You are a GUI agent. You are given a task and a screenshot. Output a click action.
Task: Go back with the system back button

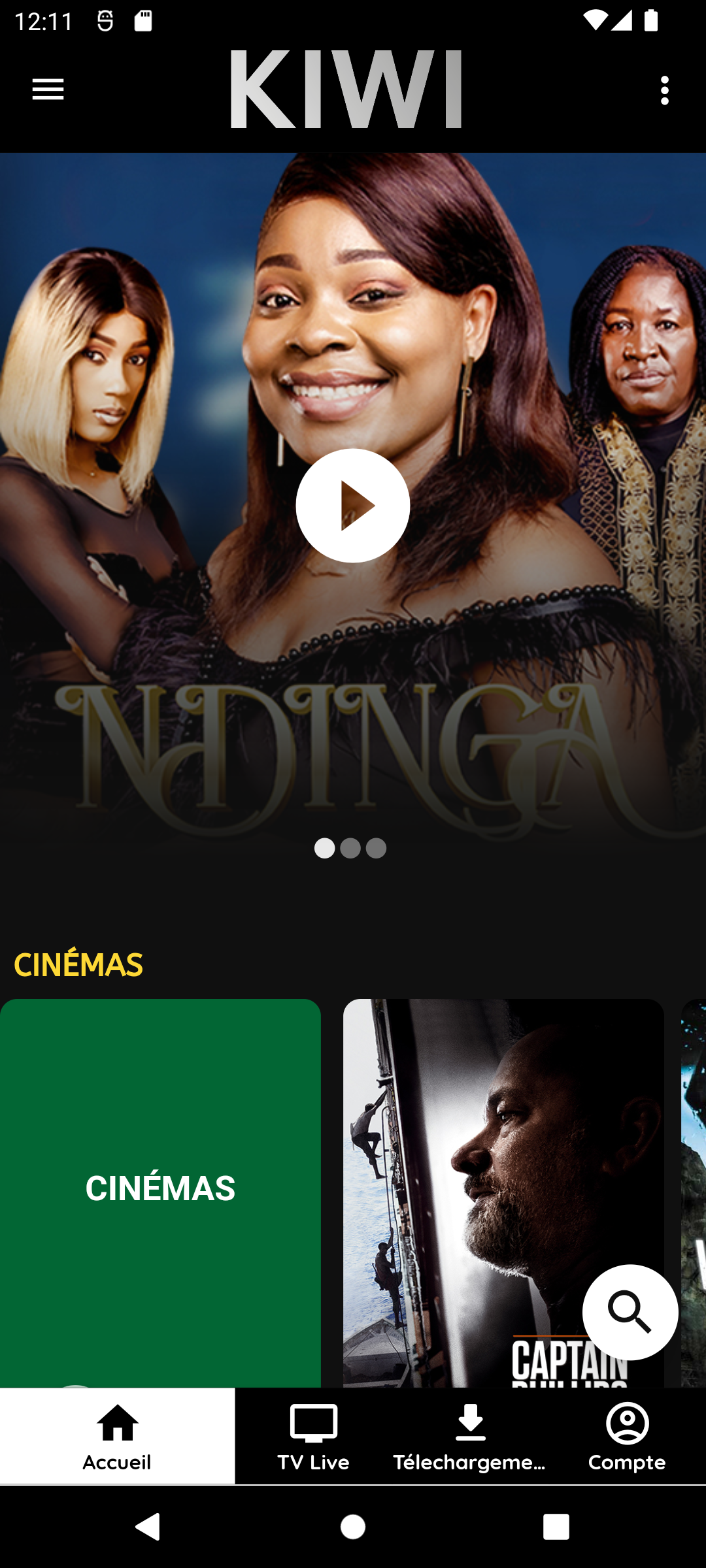148,1527
